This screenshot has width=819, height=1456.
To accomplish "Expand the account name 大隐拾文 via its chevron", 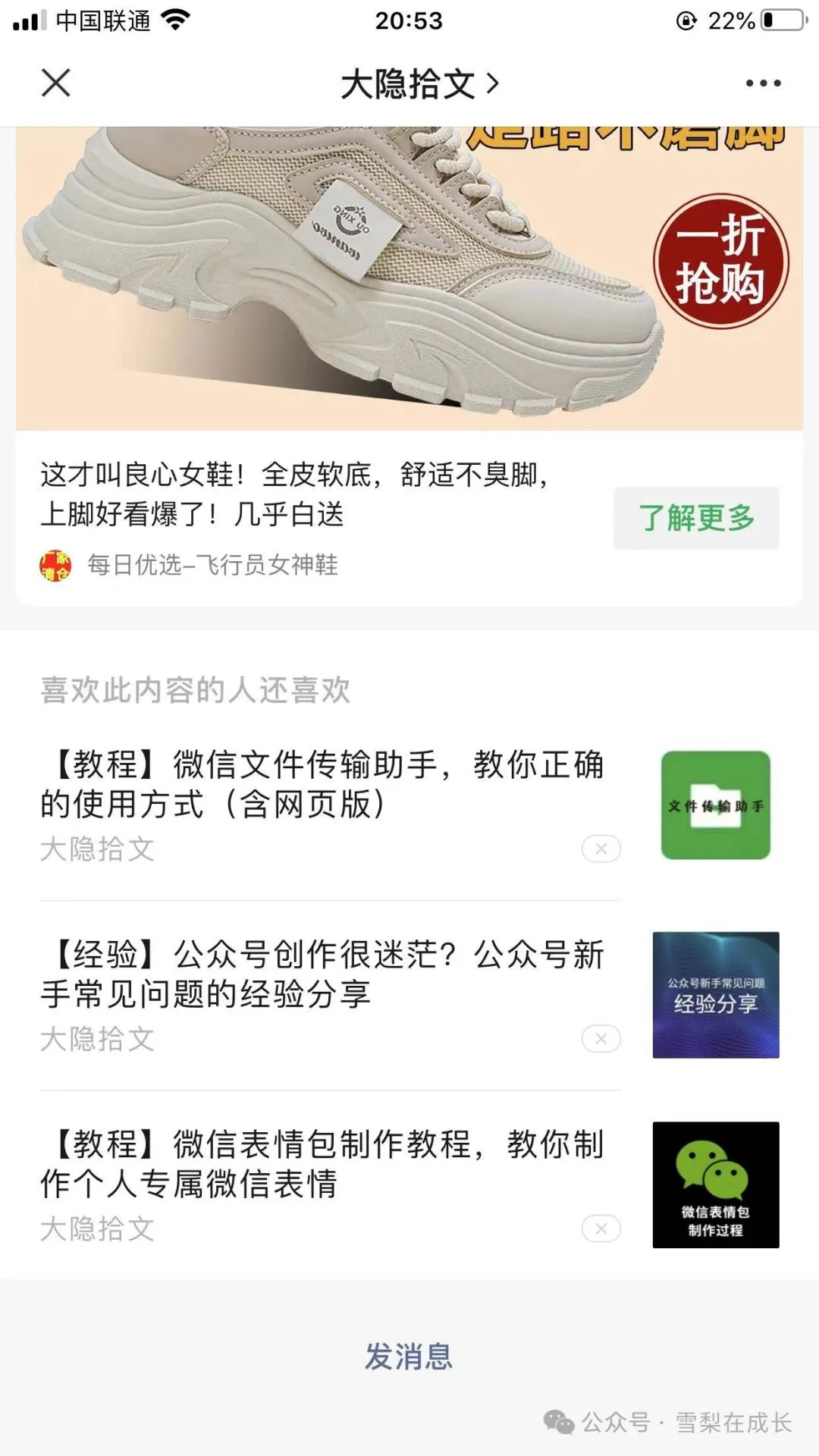I will pyautogui.click(x=494, y=85).
